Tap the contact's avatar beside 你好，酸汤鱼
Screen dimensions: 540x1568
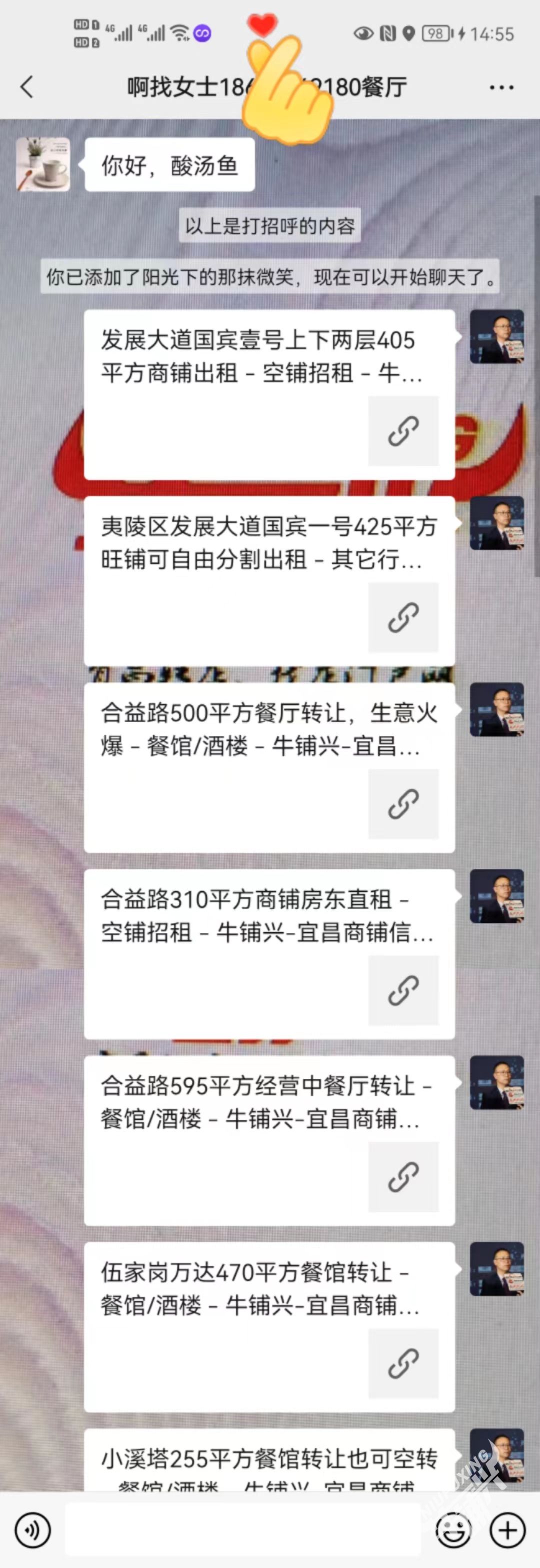[x=42, y=165]
